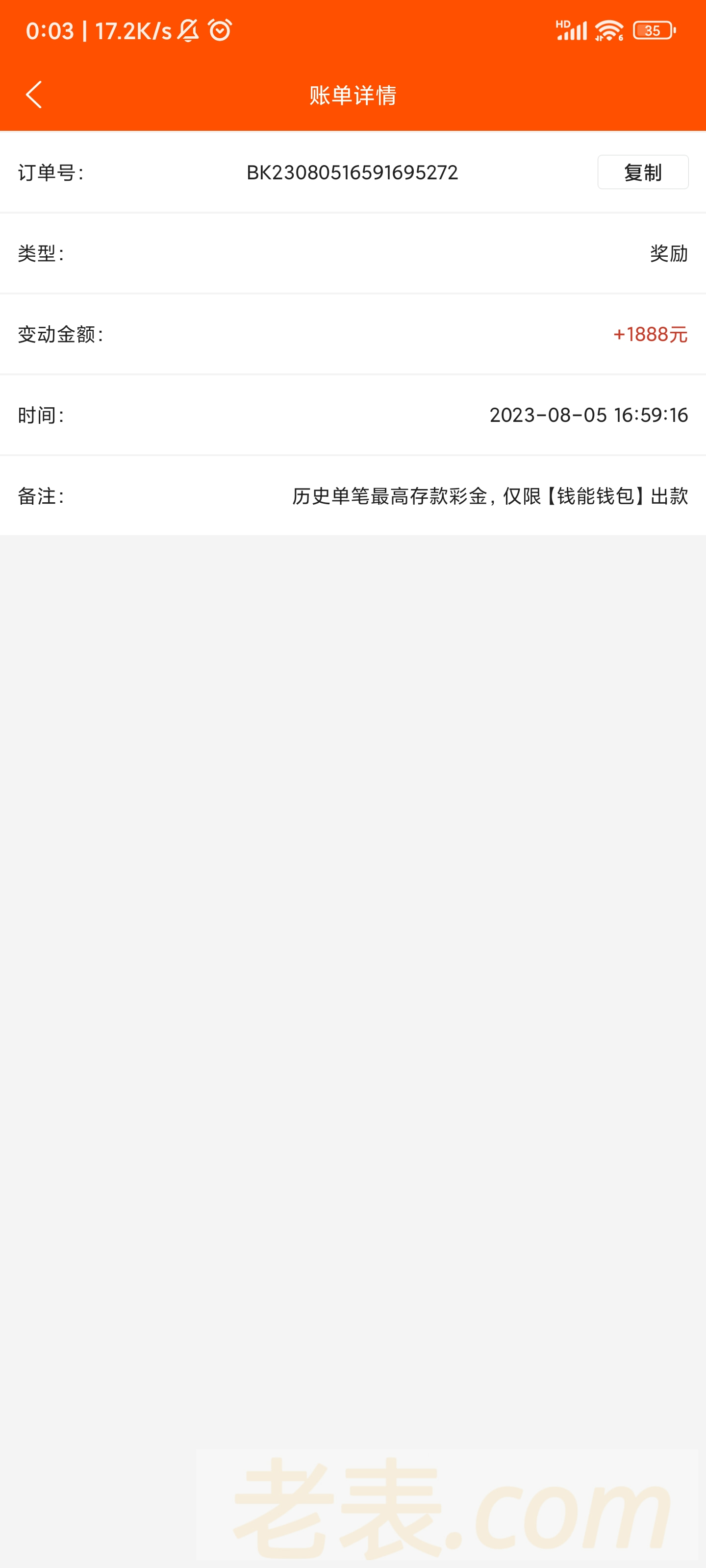The width and height of the screenshot is (706, 1568).
Task: Tap 复制 to copy the order number
Action: coord(642,172)
